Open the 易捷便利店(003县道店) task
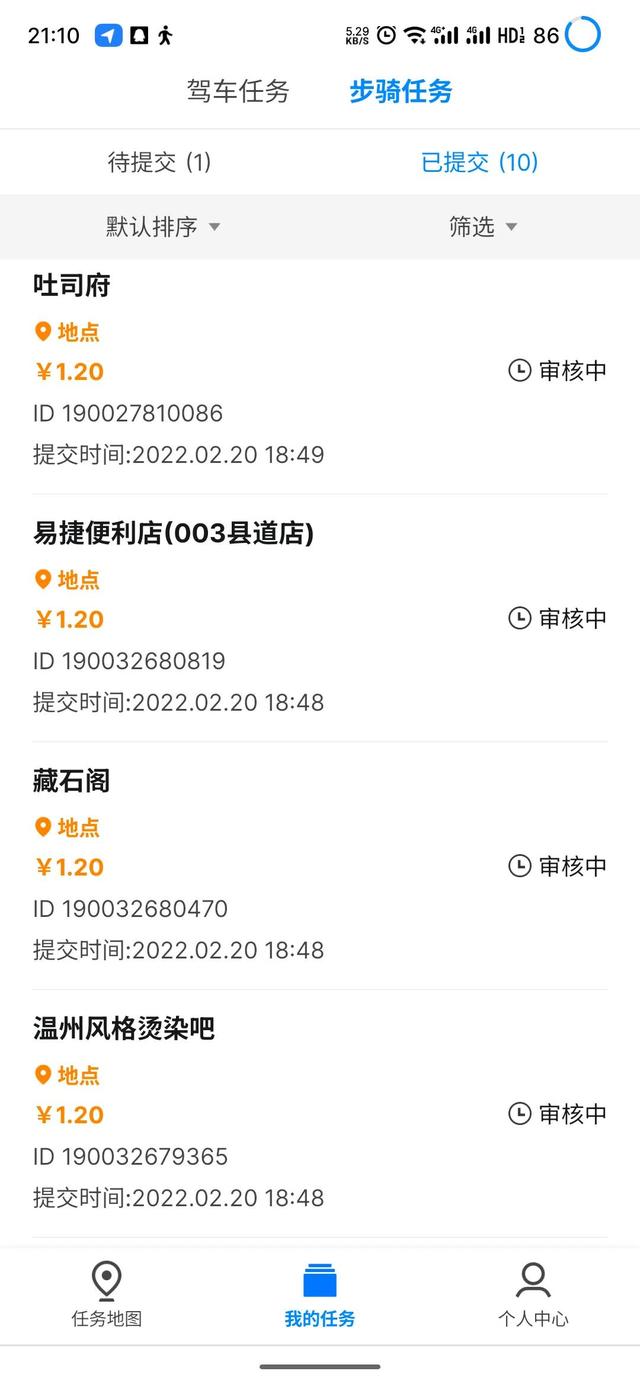This screenshot has width=640, height=1387. pyautogui.click(x=320, y=618)
